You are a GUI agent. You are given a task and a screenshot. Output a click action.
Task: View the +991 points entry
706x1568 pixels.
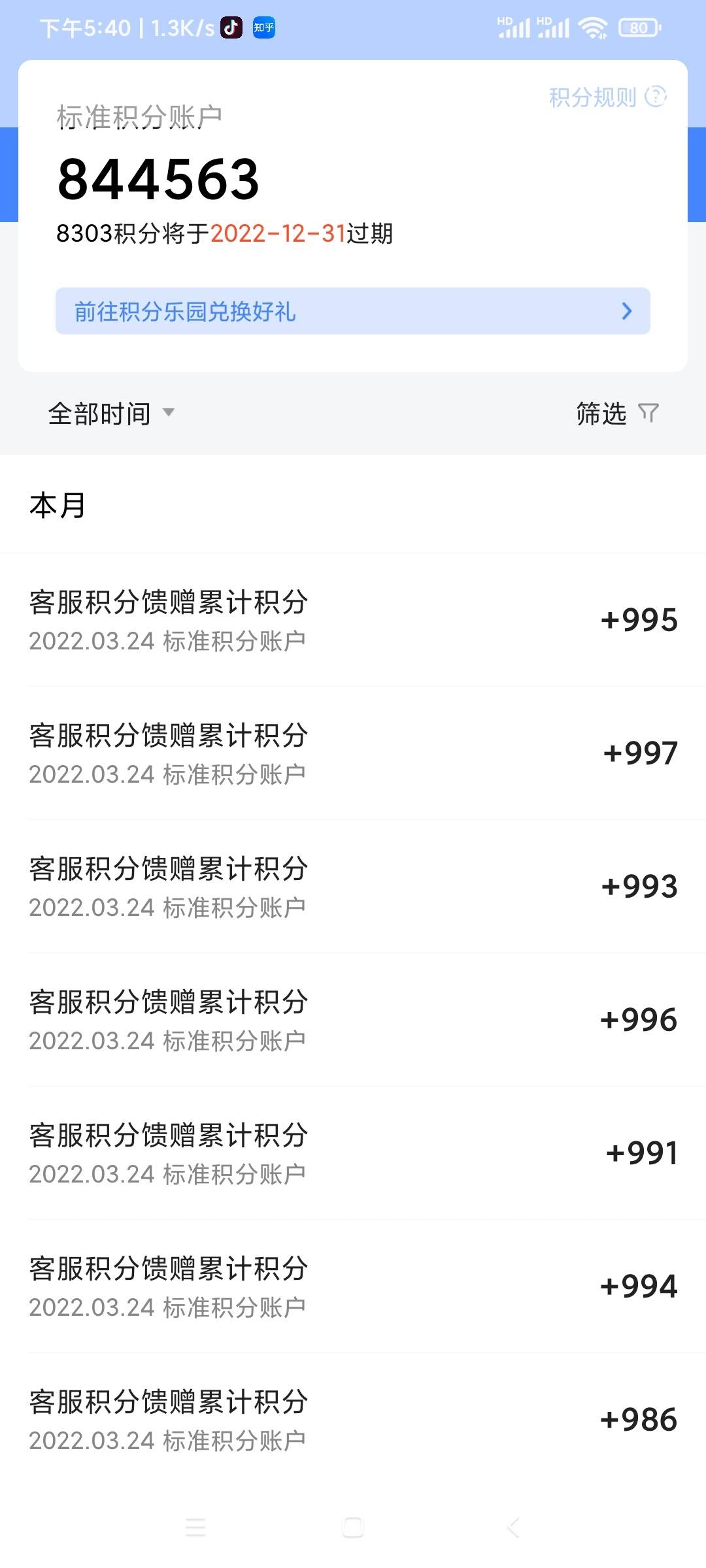coord(353,1153)
